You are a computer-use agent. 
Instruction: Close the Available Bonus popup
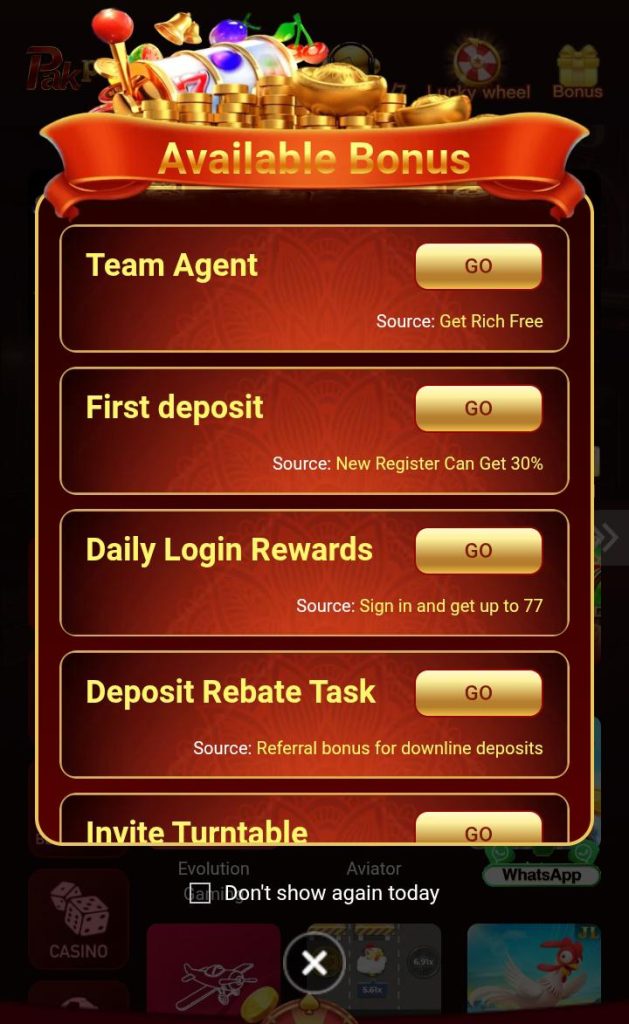point(314,963)
